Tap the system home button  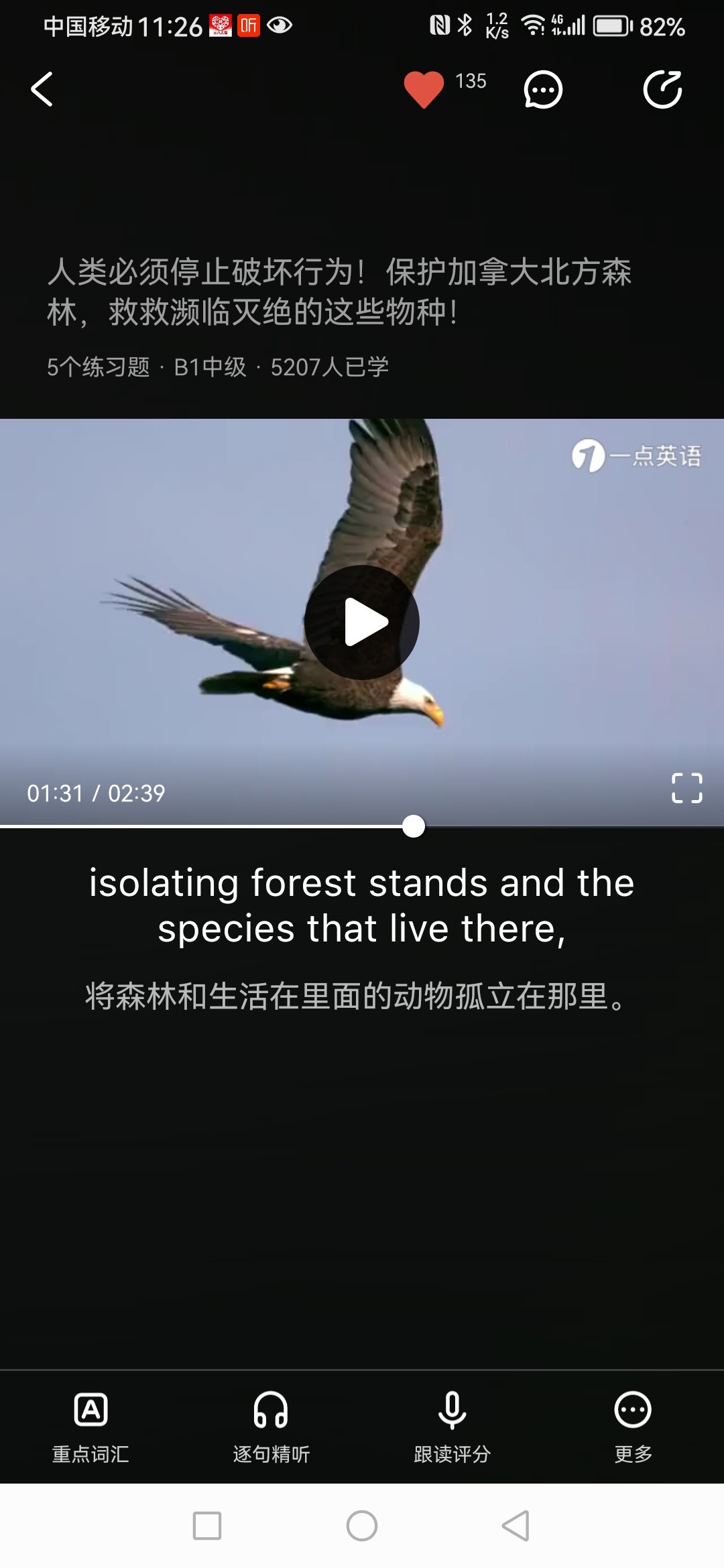pyautogui.click(x=362, y=1526)
